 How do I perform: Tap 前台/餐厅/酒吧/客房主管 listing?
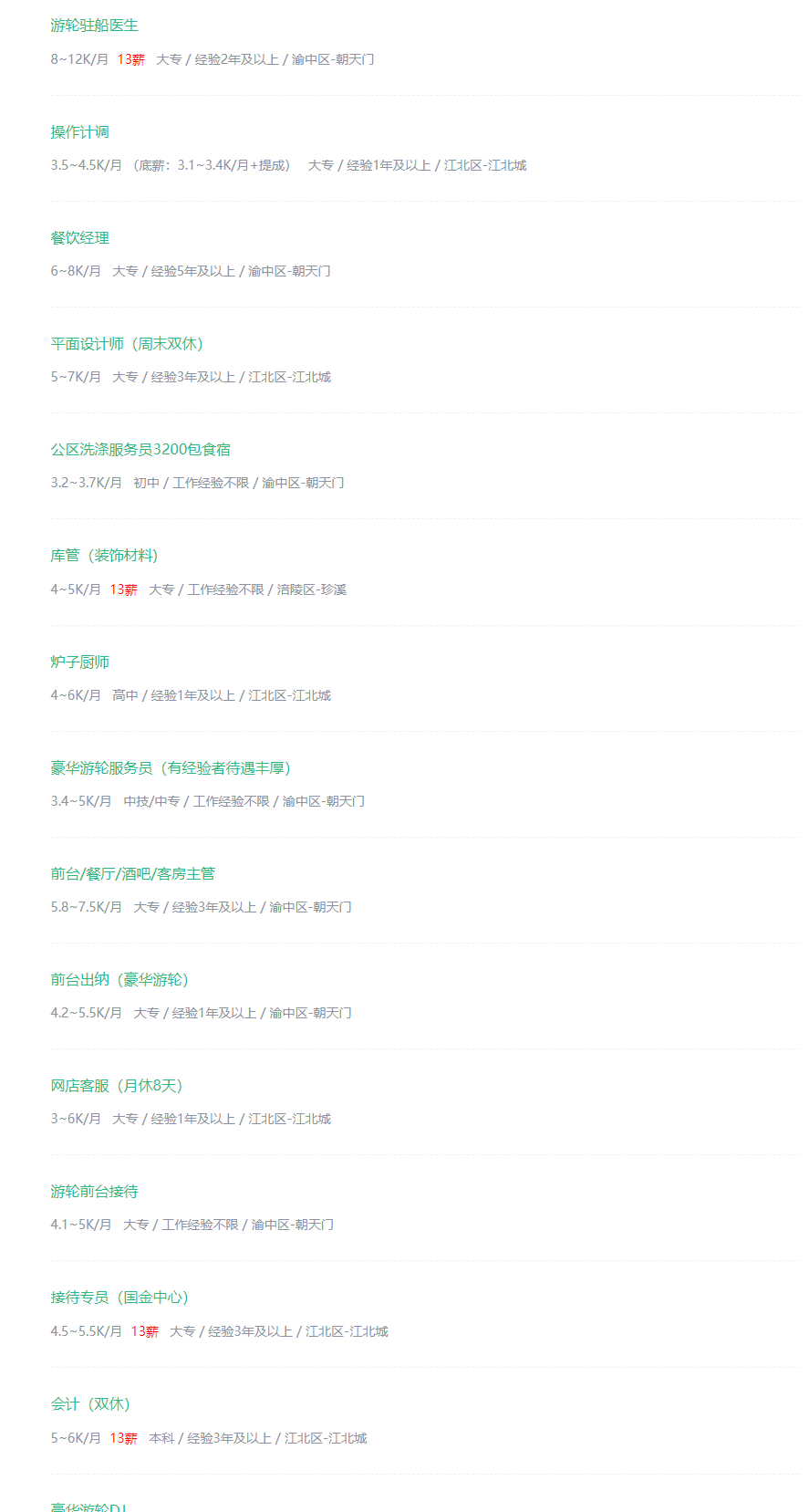(x=133, y=873)
